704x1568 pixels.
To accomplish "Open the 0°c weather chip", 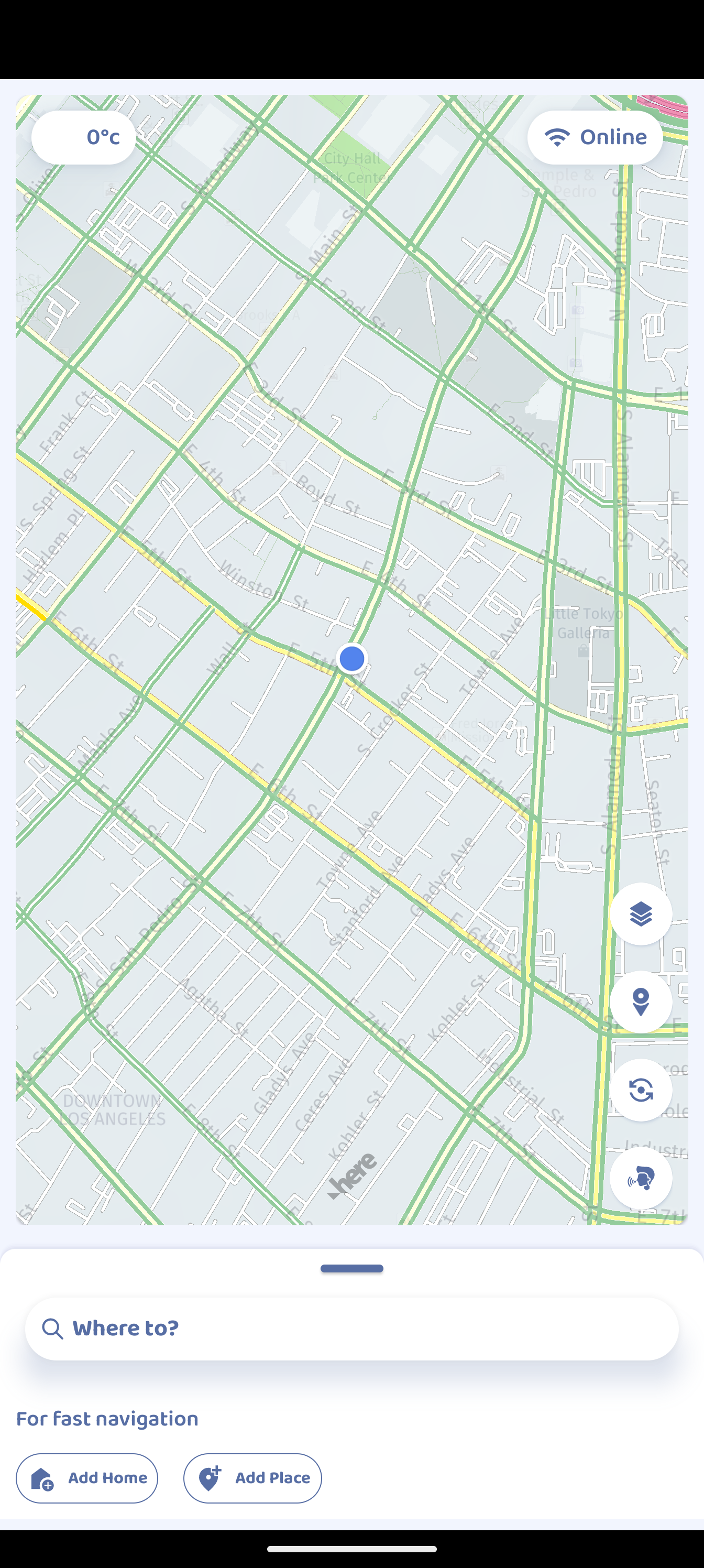I will click(x=83, y=137).
